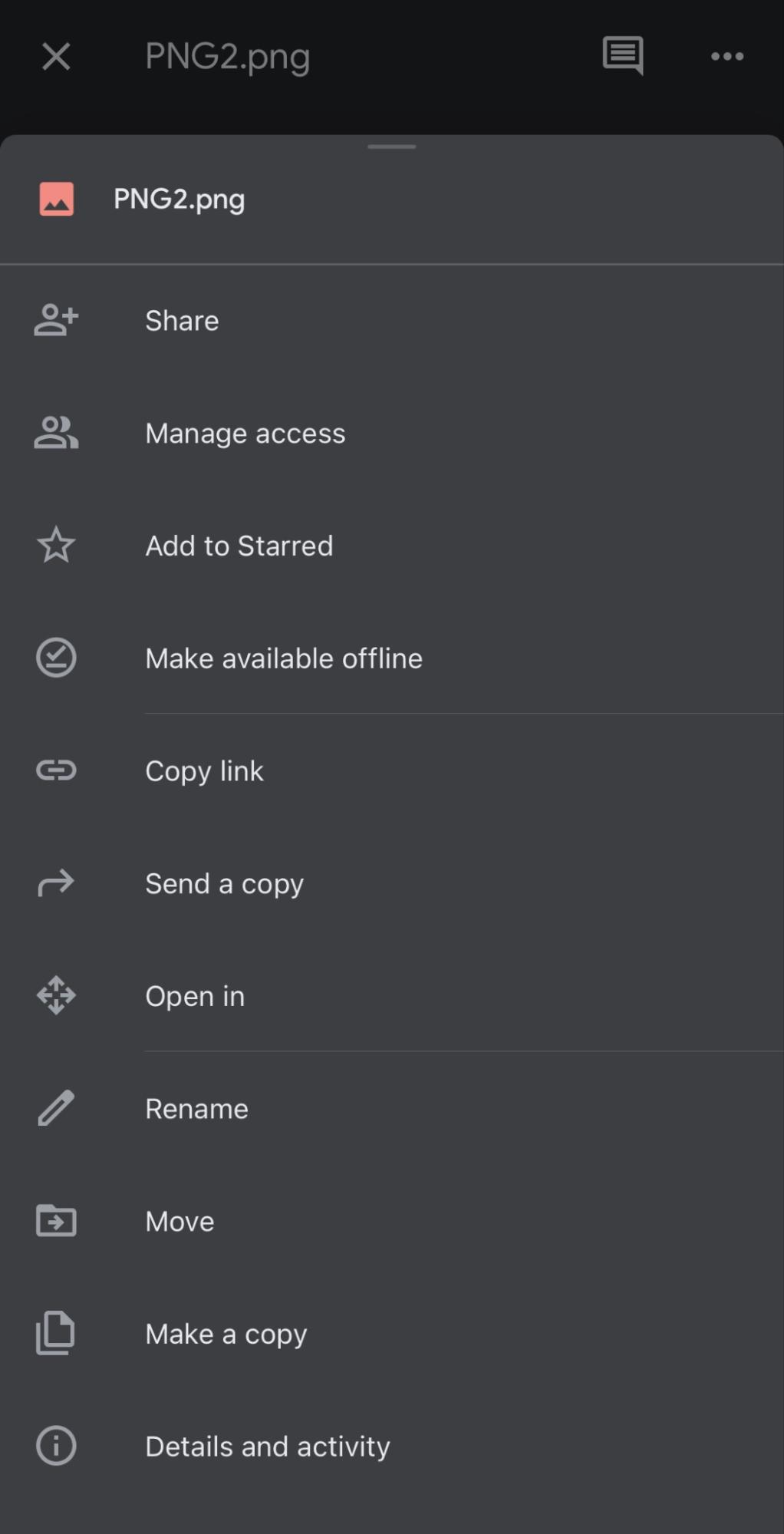Select the star icon next to Add to Starred
Screen dimensions: 784x1534
tap(56, 546)
